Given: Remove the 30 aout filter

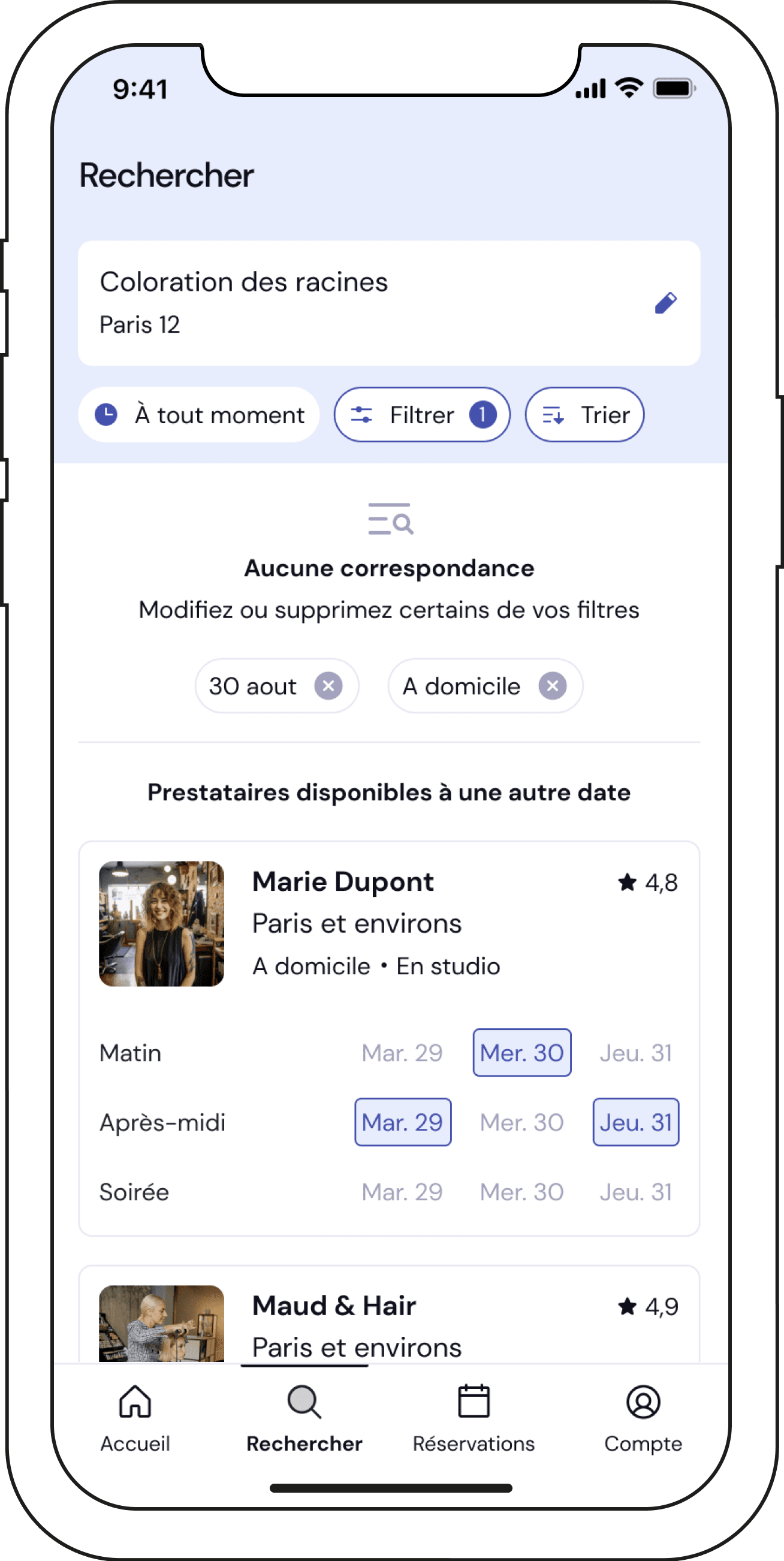Looking at the screenshot, I should pos(328,686).
